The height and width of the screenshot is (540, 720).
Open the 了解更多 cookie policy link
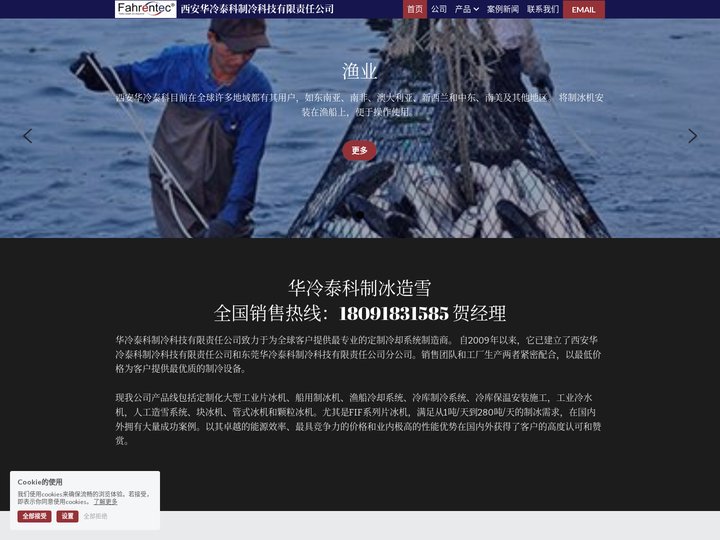click(106, 501)
